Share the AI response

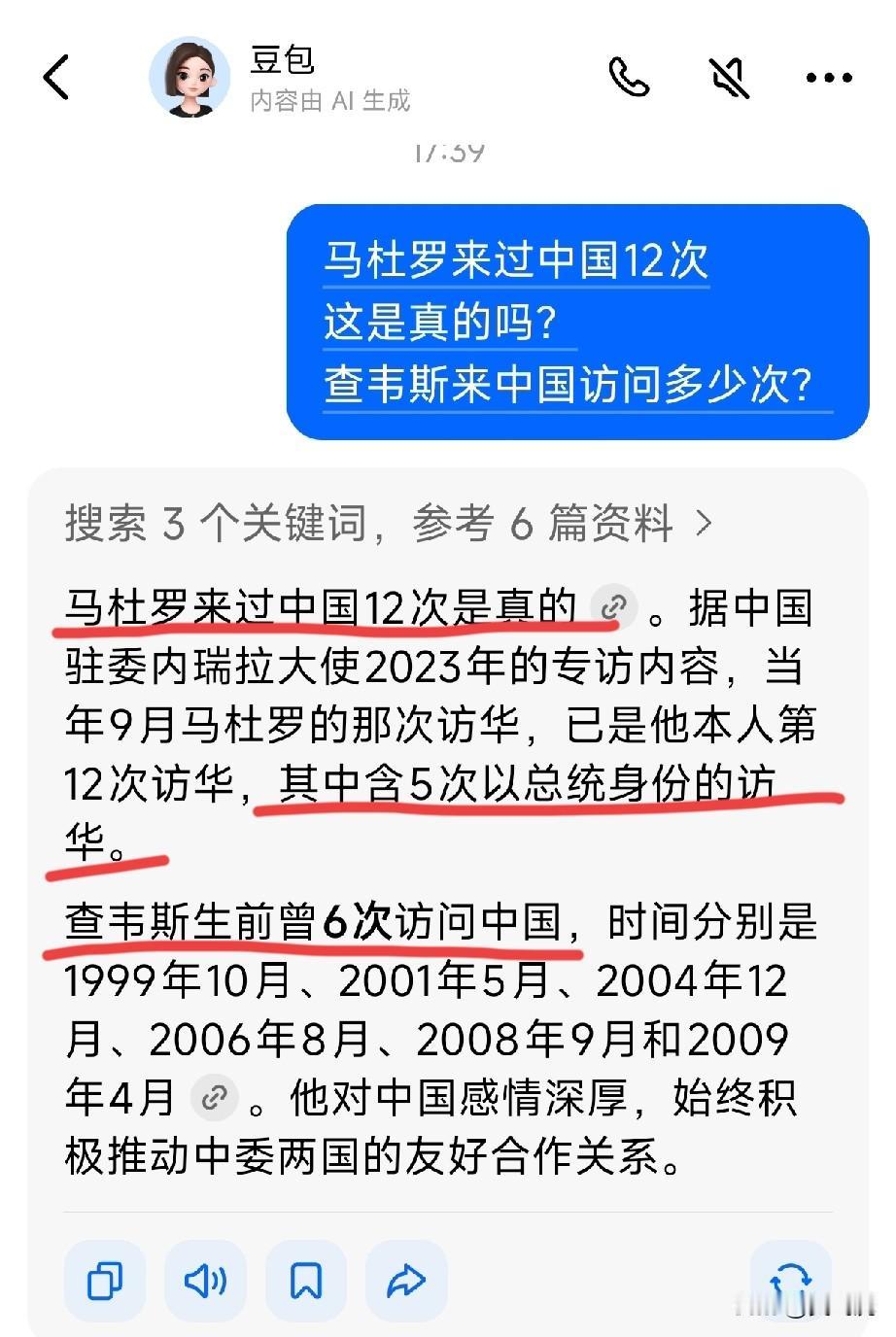405,1281
